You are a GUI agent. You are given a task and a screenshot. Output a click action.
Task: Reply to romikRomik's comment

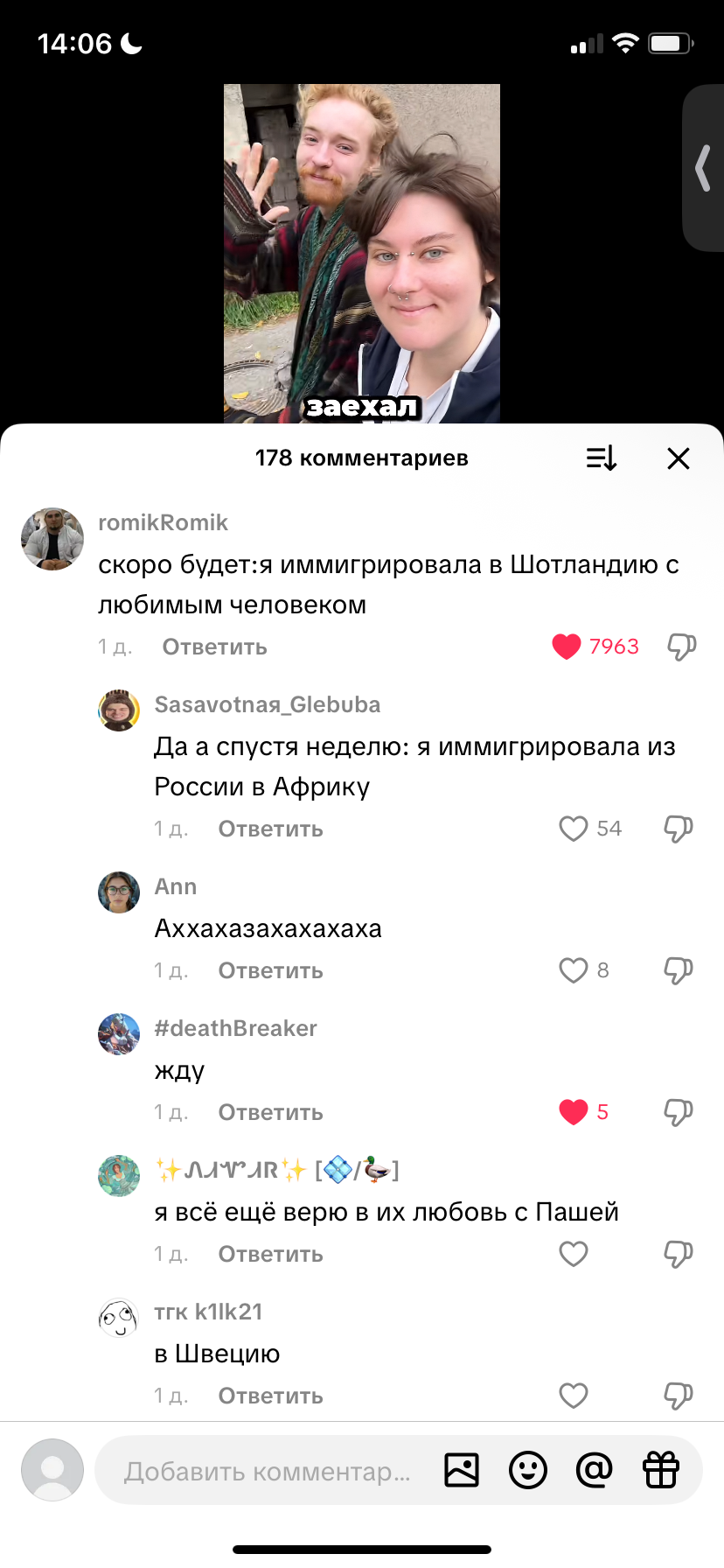(x=215, y=647)
